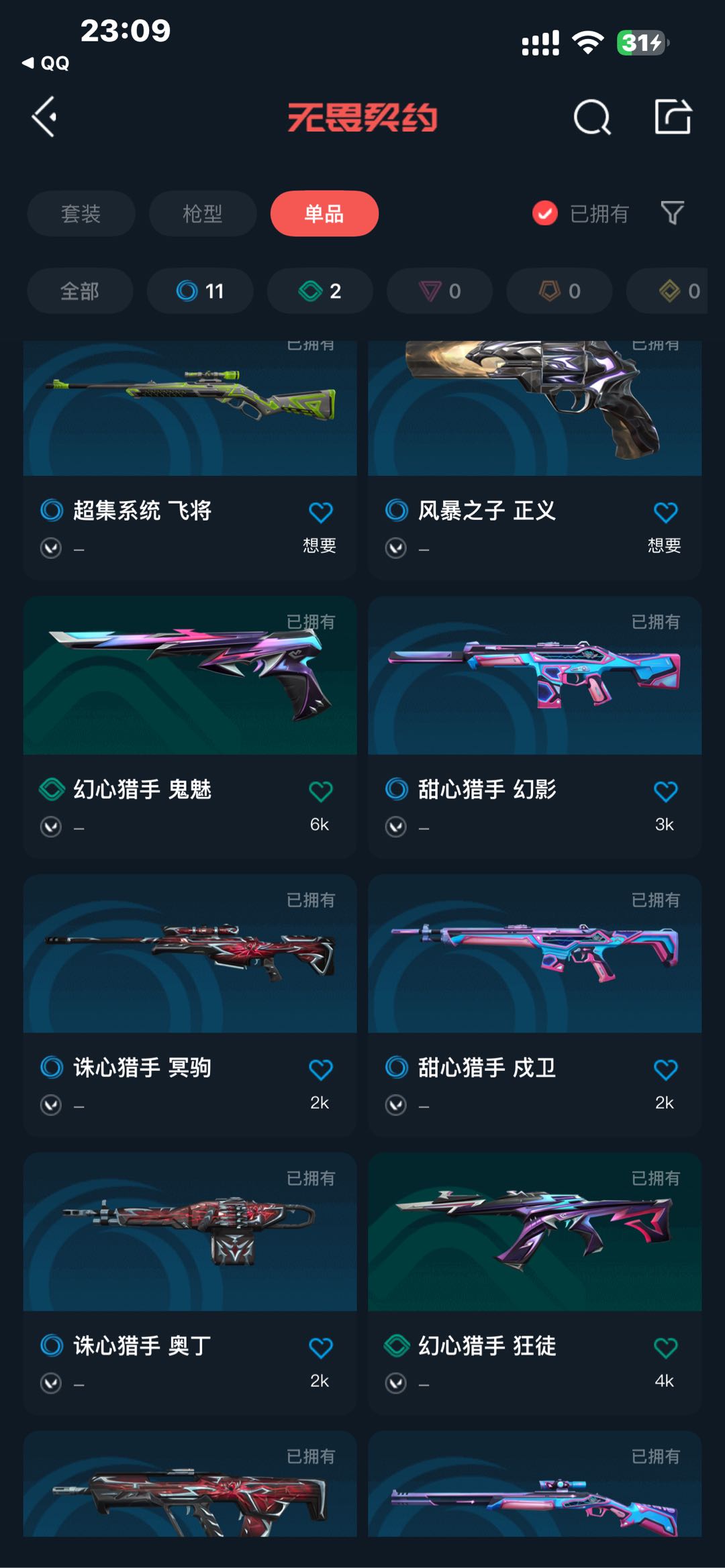Image resolution: width=725 pixels, height=1568 pixels.
Task: Share this page via the share icon
Action: [673, 117]
